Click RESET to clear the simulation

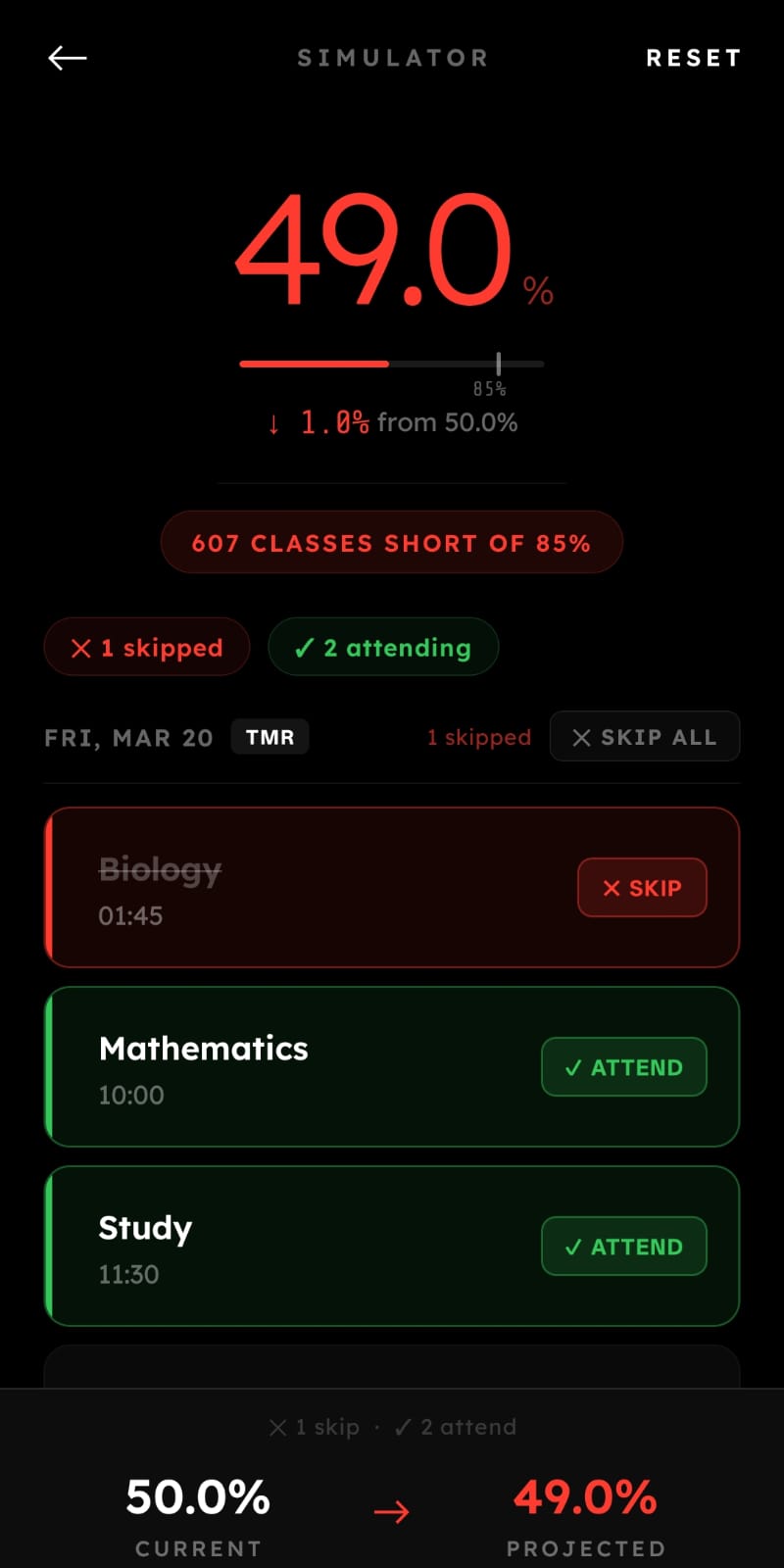pyautogui.click(x=694, y=58)
